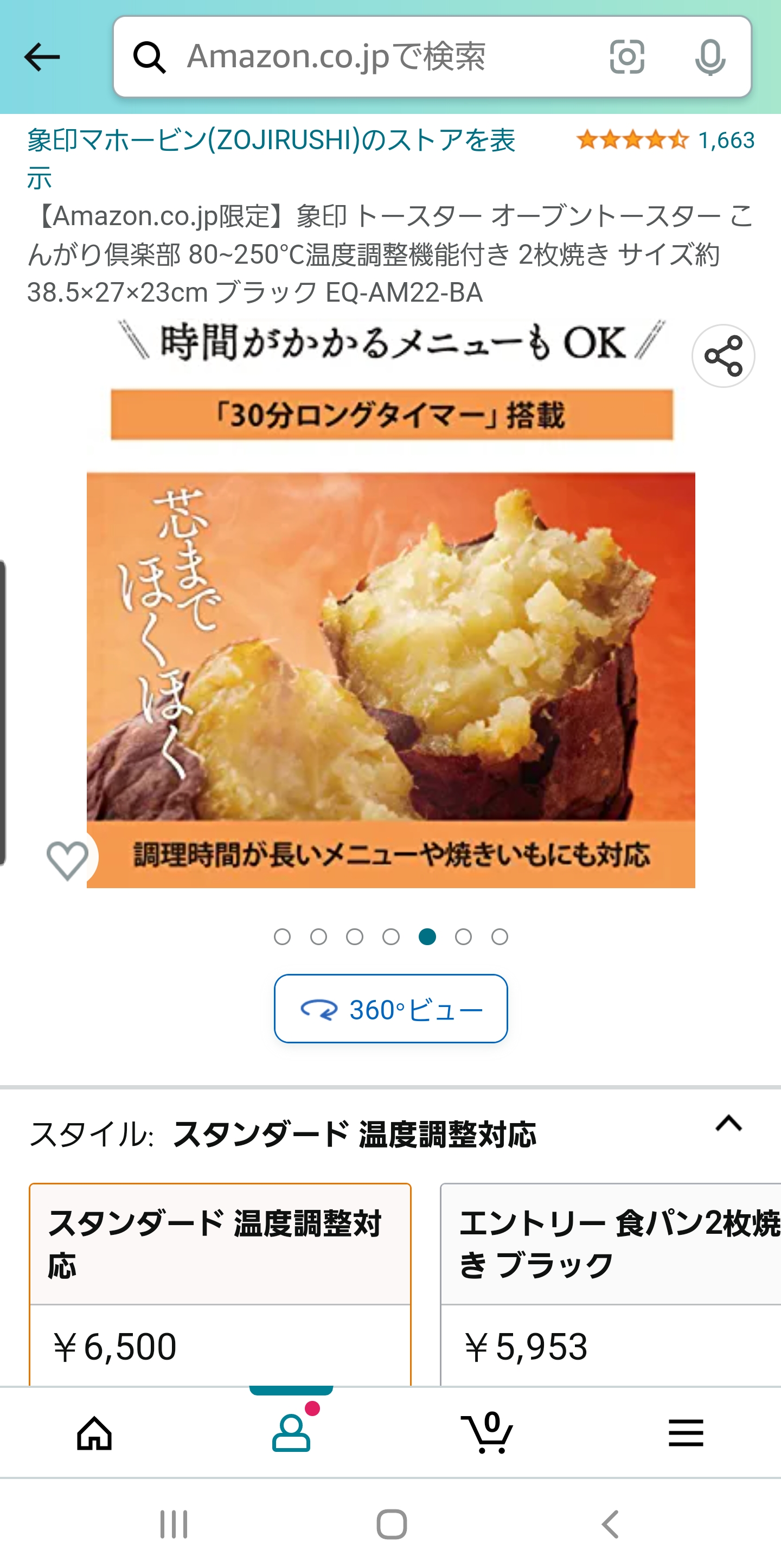Open the 1,663 customer ratings
Screen dimensions: 781x1568
[x=665, y=141]
